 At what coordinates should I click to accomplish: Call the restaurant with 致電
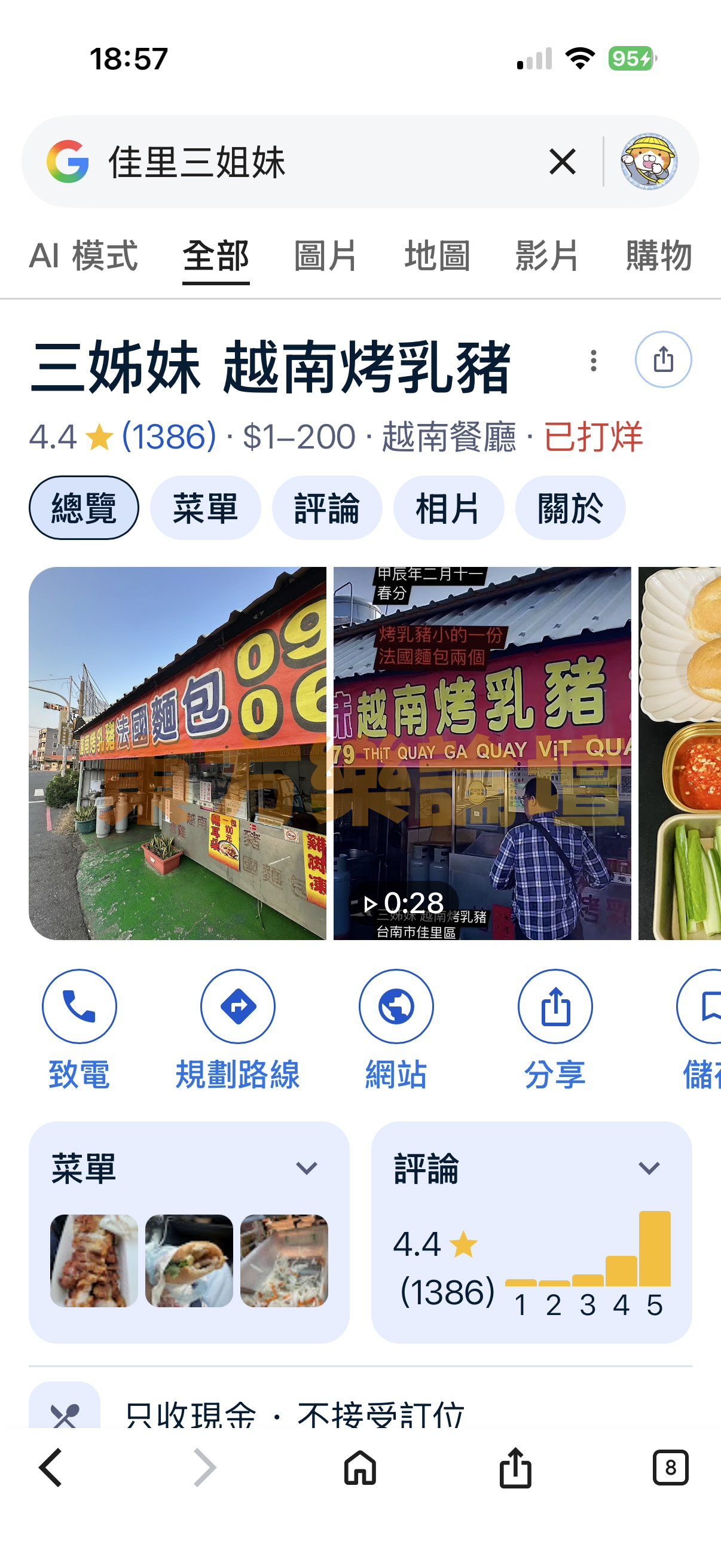tap(79, 1007)
